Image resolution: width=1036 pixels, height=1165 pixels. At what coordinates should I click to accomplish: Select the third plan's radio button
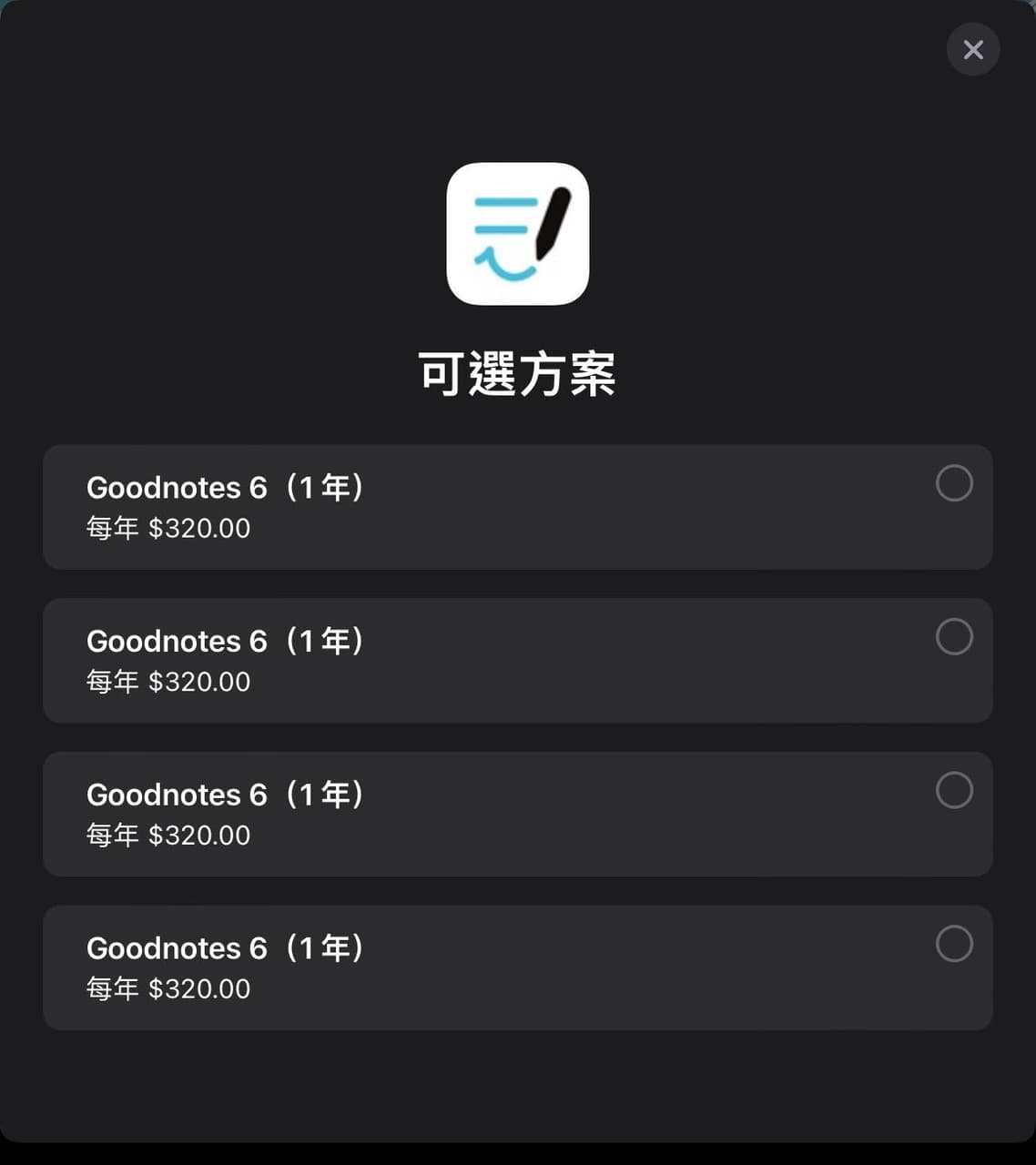tap(953, 790)
